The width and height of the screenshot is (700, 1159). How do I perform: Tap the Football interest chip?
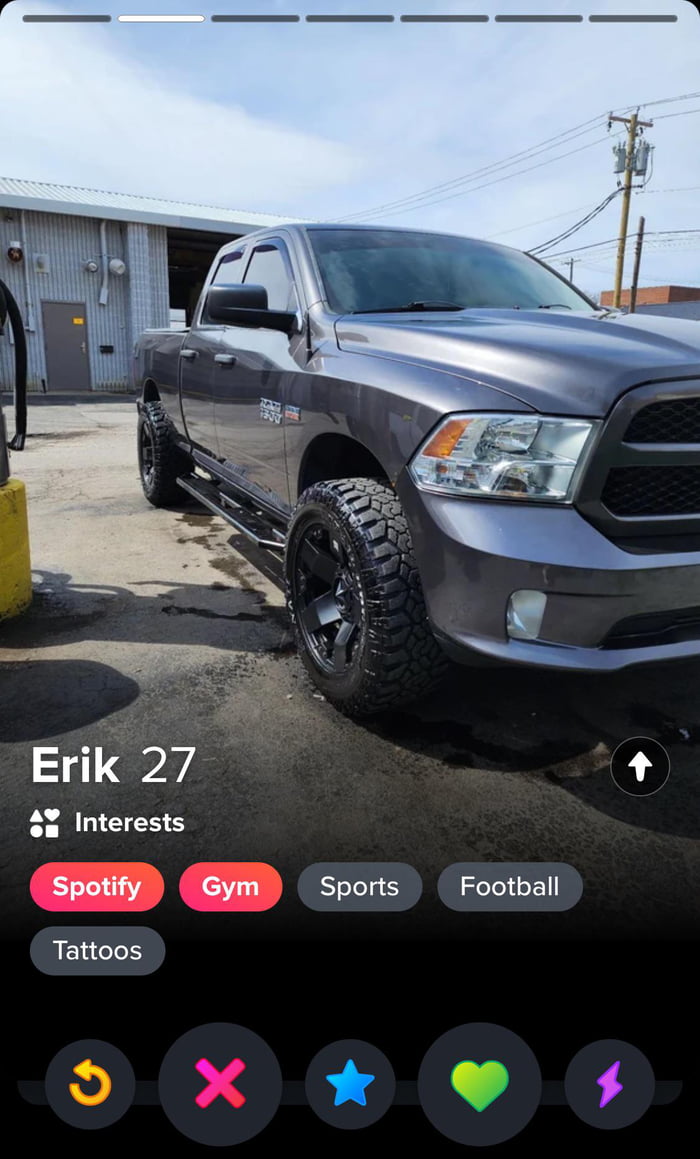tap(509, 887)
